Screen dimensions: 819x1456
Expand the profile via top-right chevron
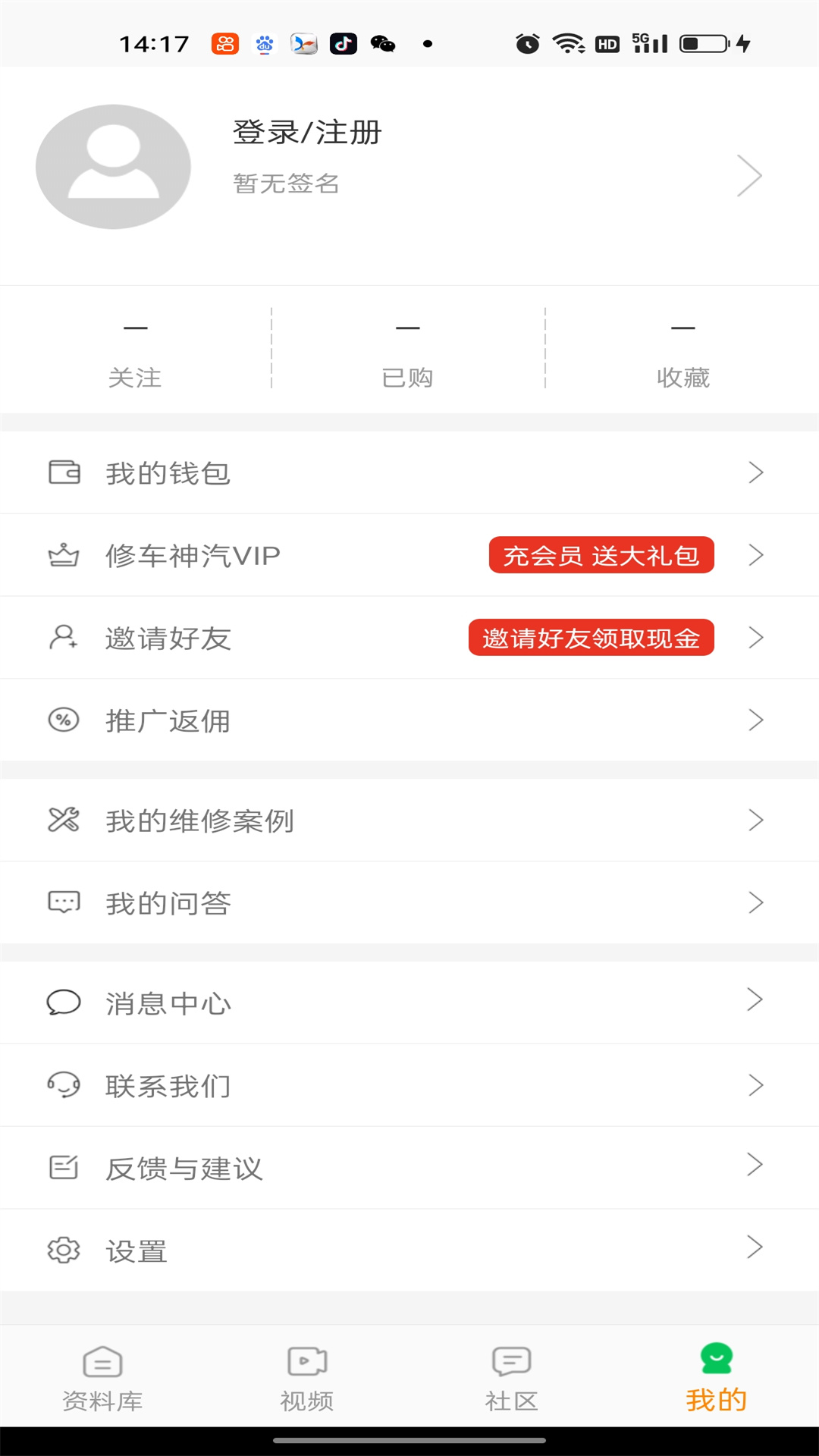click(x=750, y=175)
